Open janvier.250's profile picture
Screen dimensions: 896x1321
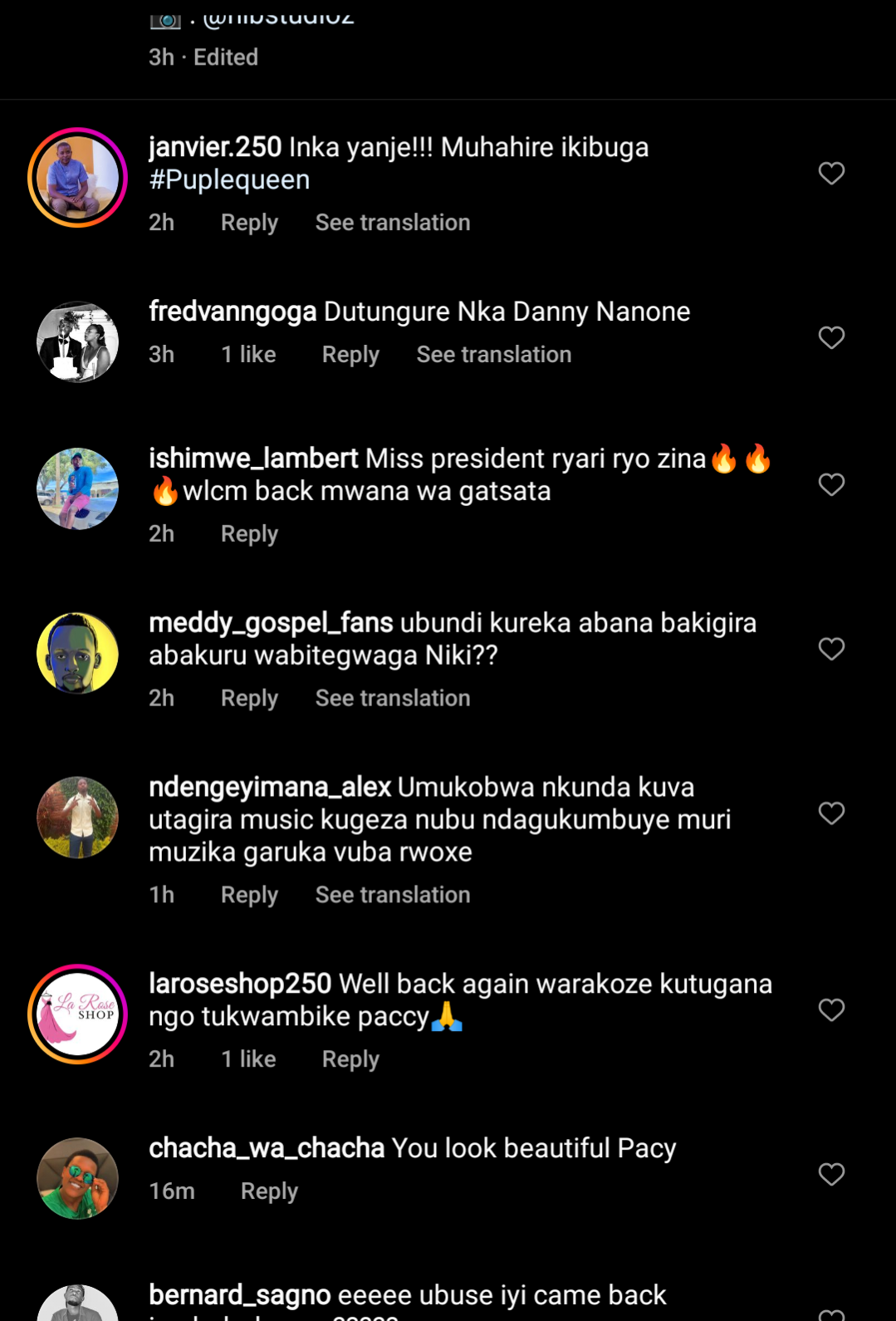77,178
